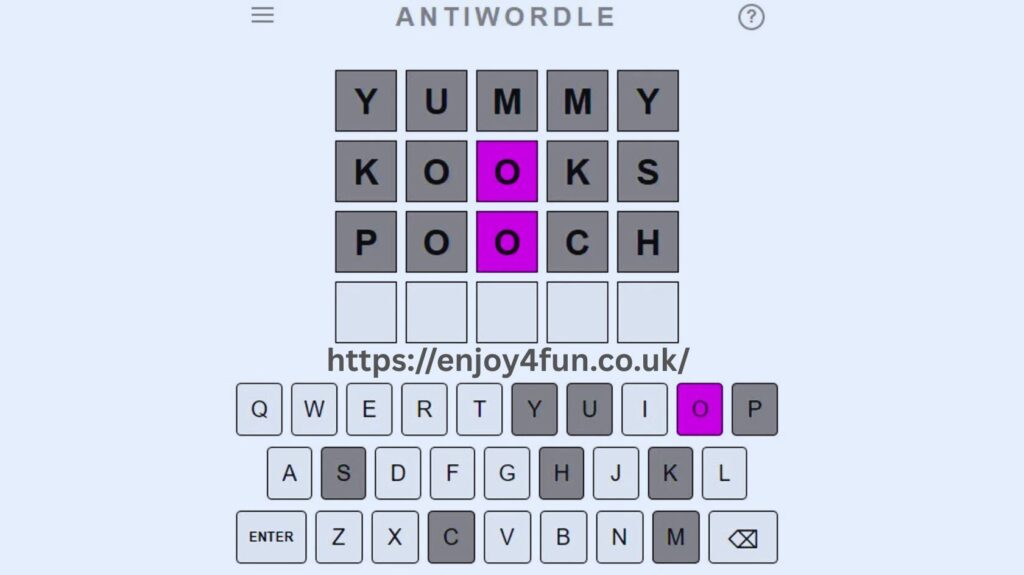Type the letter A
The width and height of the screenshot is (1024, 575).
click(289, 473)
